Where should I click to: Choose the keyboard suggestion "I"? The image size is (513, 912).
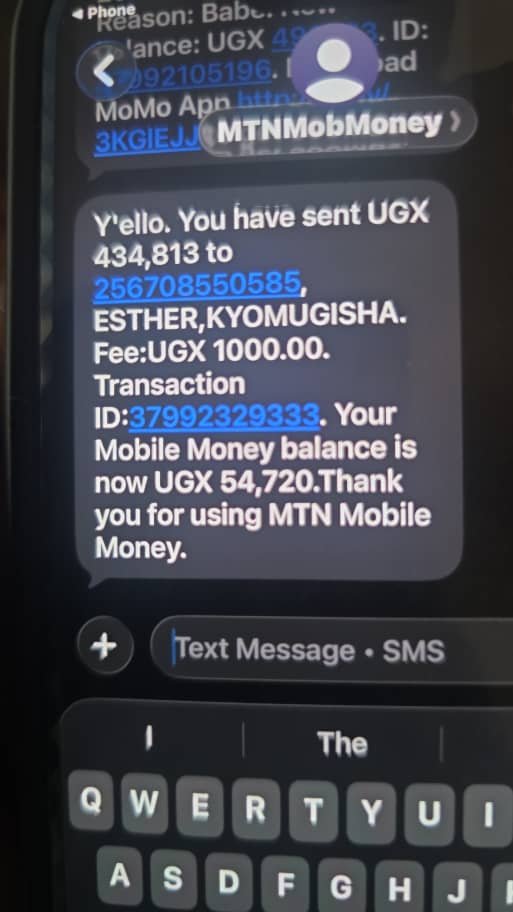149,742
